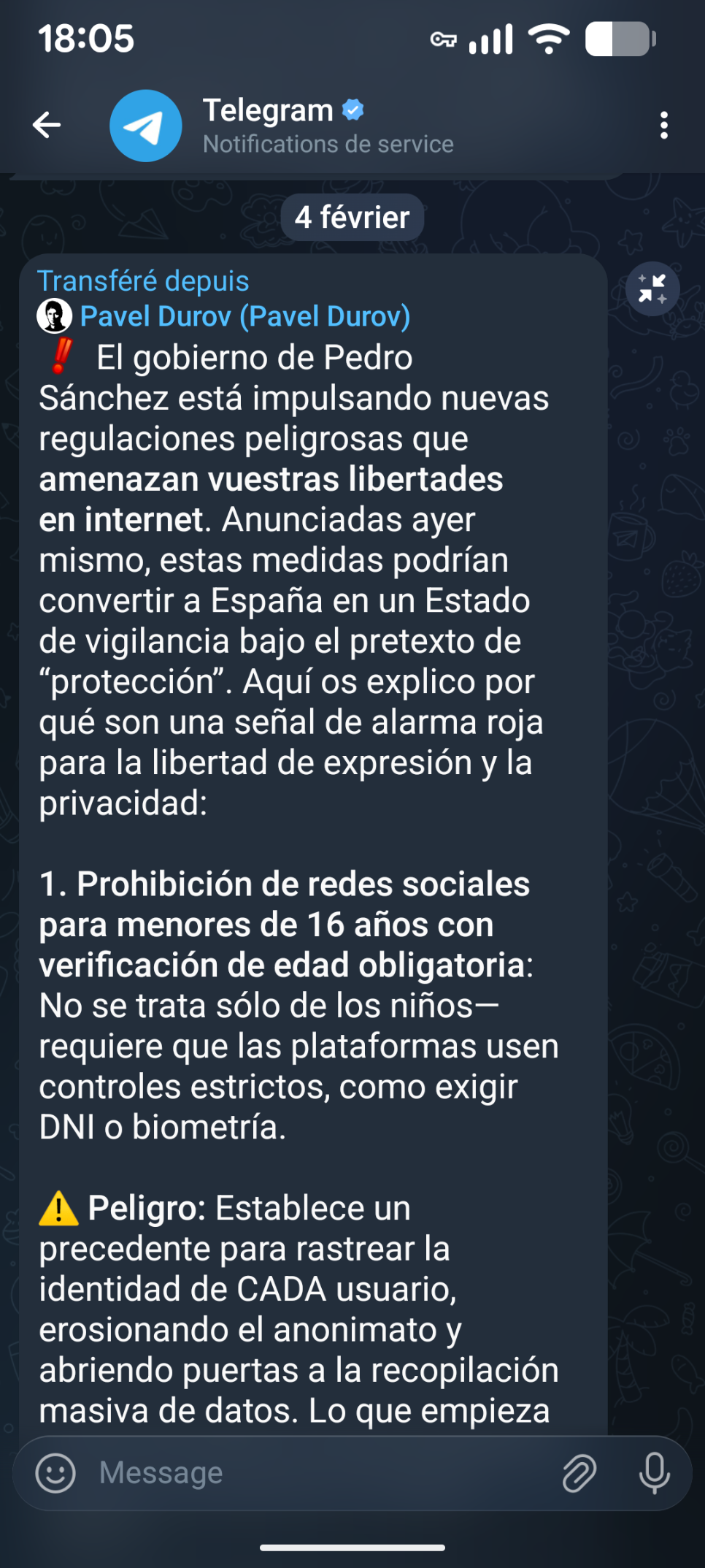Screen dimensions: 705x1568
Task: Open the emoji picker
Action: [x=55, y=1473]
